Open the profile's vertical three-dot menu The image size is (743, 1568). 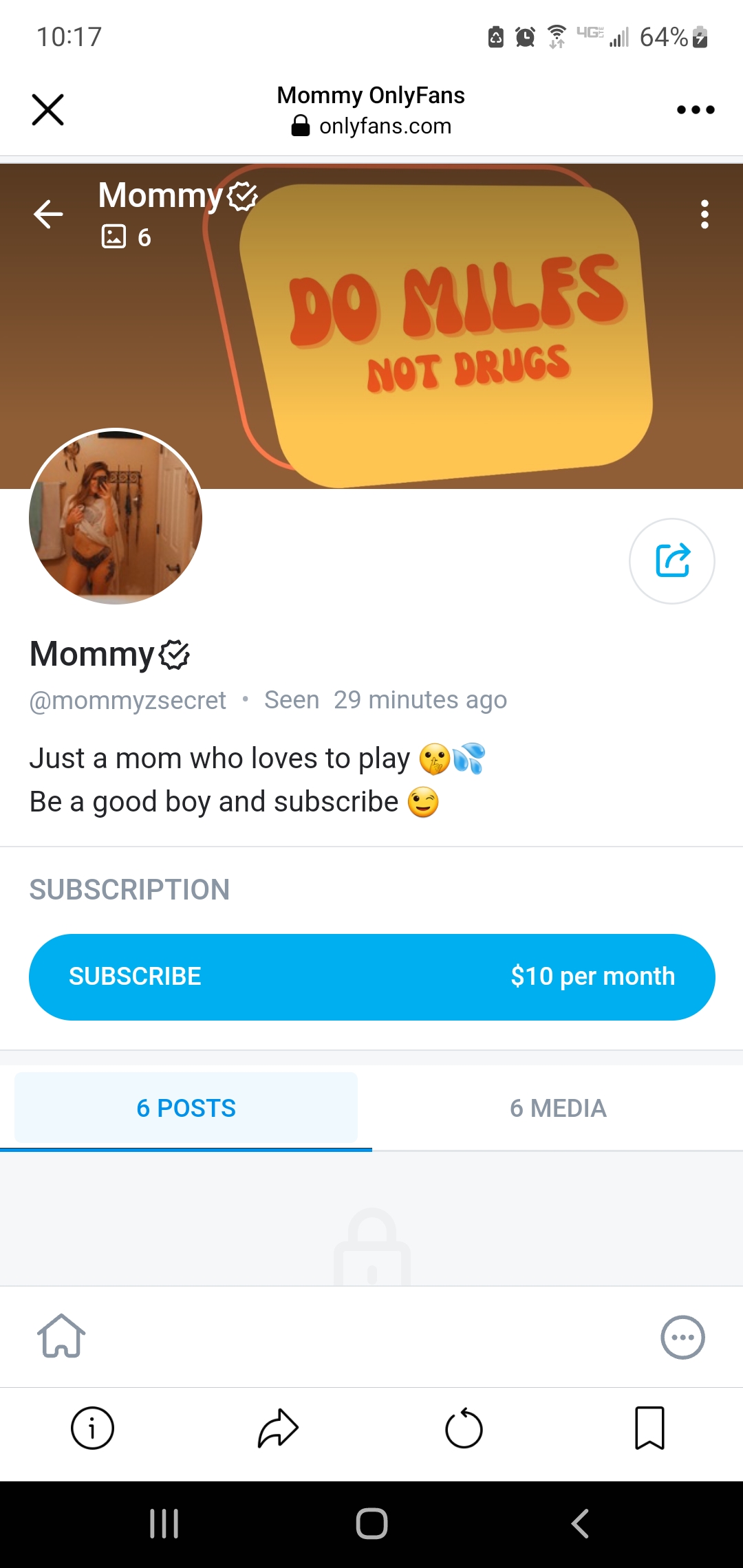704,215
